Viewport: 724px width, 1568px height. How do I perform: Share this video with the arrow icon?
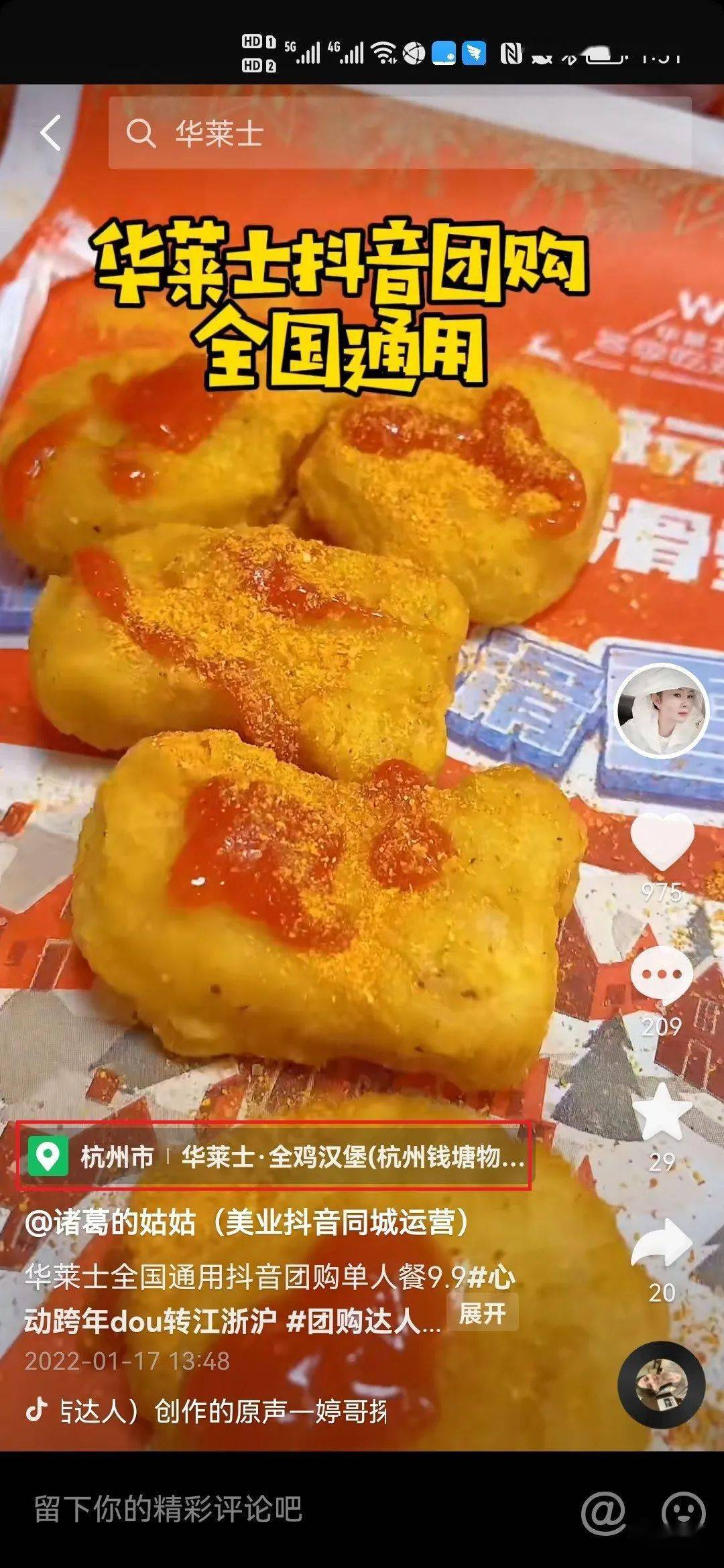(662, 1243)
